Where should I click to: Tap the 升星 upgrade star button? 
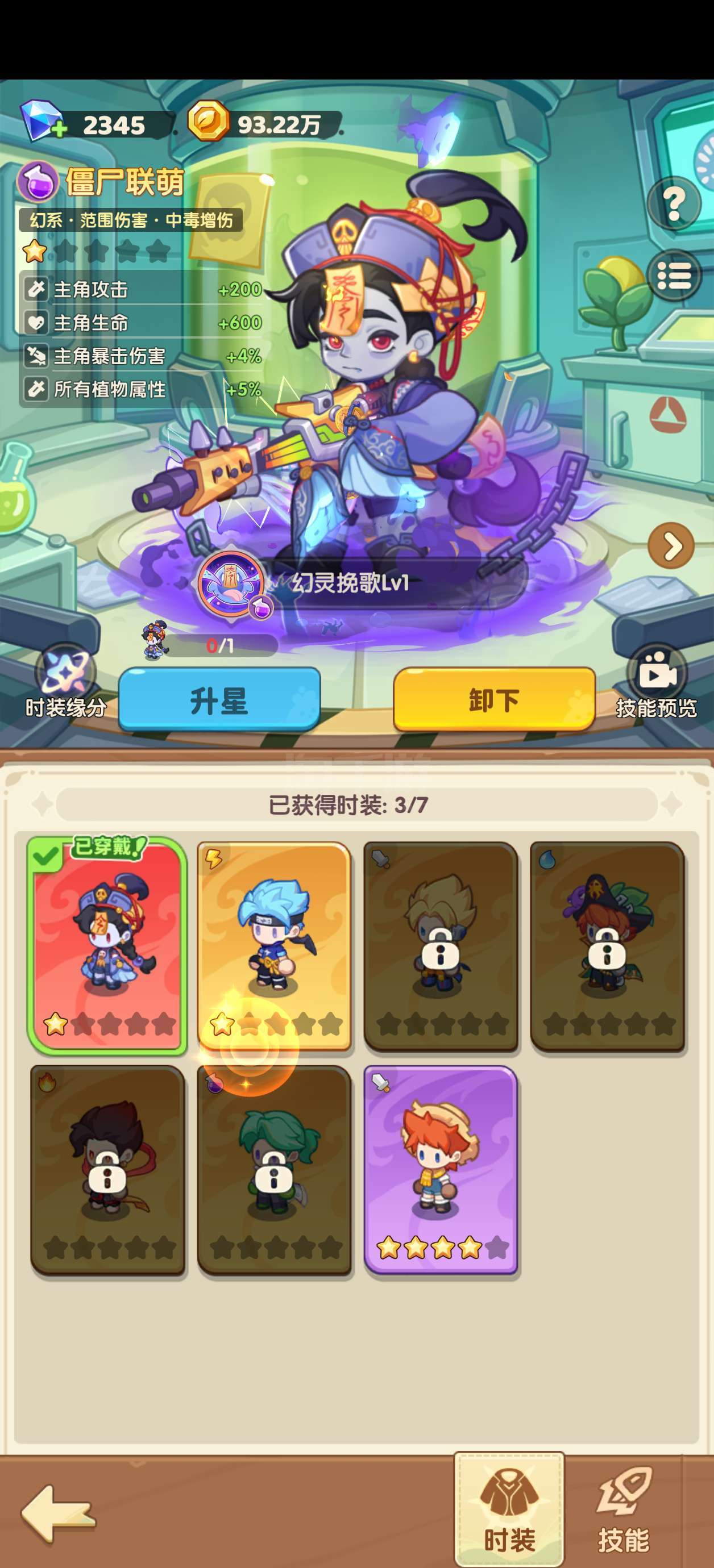[x=219, y=699]
